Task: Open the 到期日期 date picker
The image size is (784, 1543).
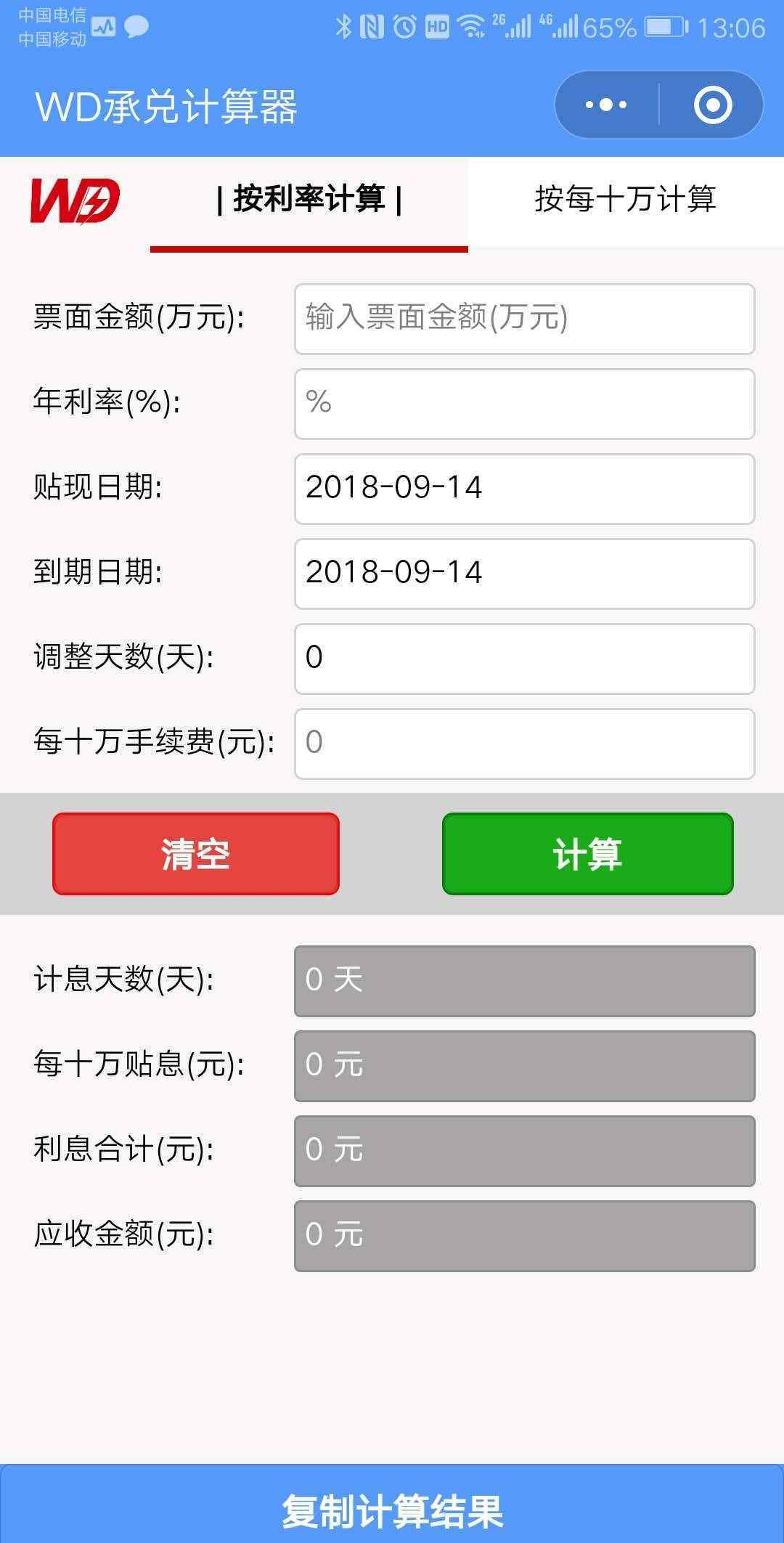Action: click(x=524, y=574)
